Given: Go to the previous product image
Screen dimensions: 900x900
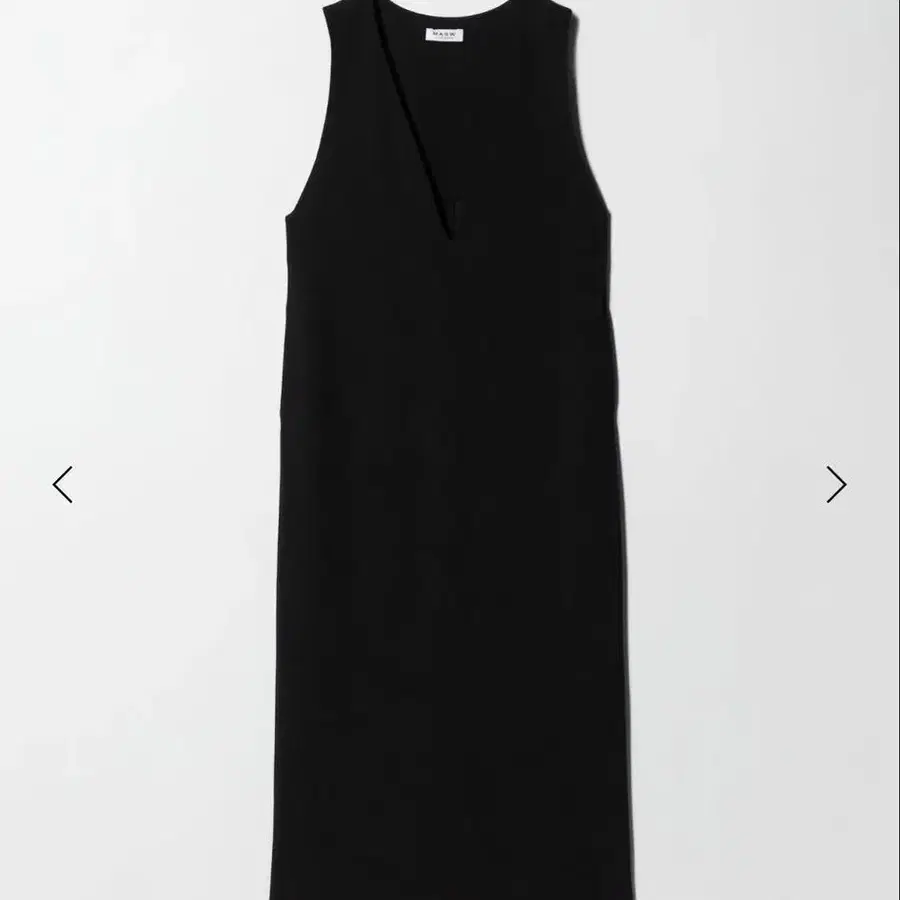Looking at the screenshot, I should (x=63, y=484).
